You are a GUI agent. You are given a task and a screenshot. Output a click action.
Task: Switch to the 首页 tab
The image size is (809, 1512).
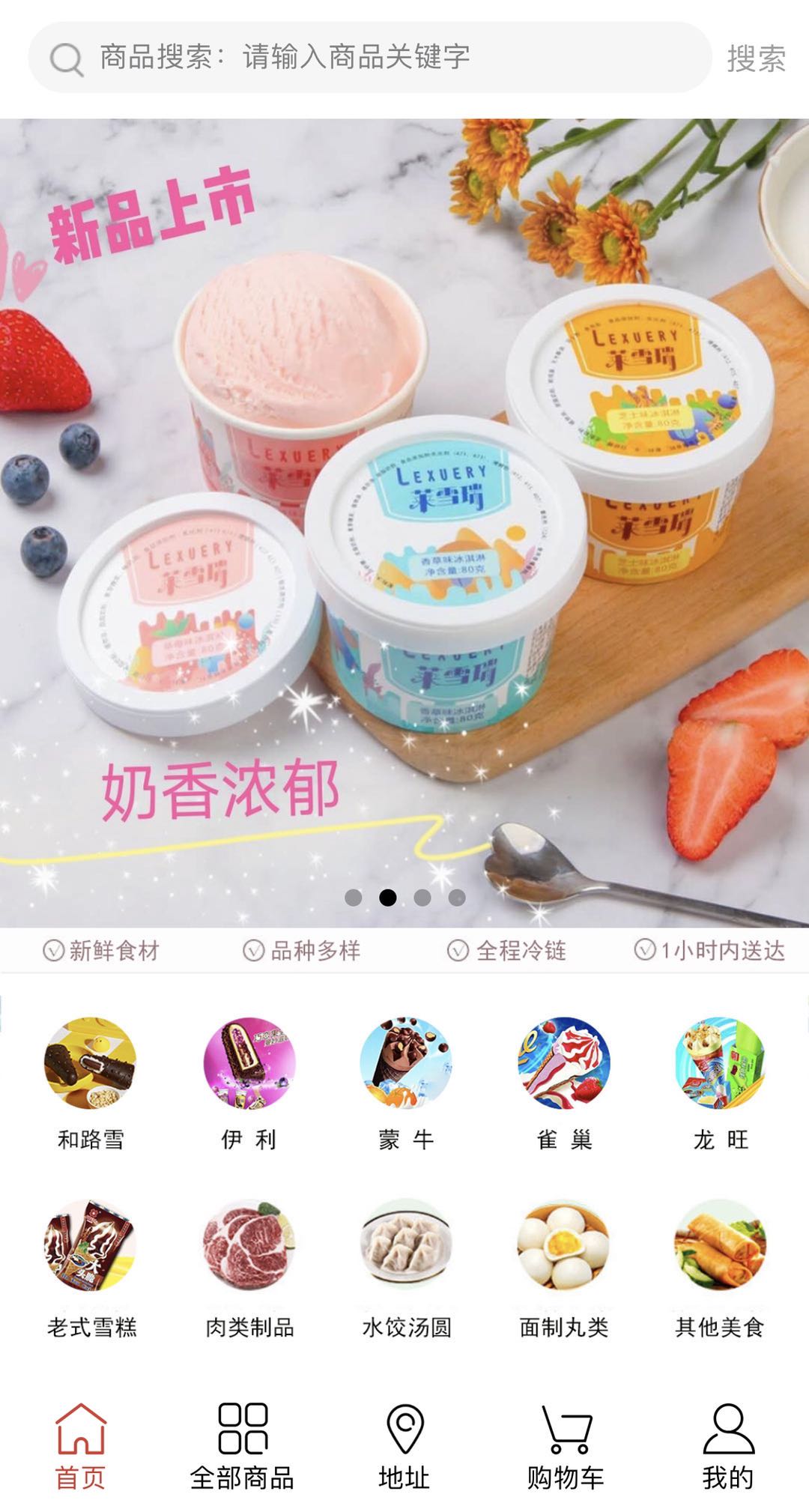tap(81, 1446)
